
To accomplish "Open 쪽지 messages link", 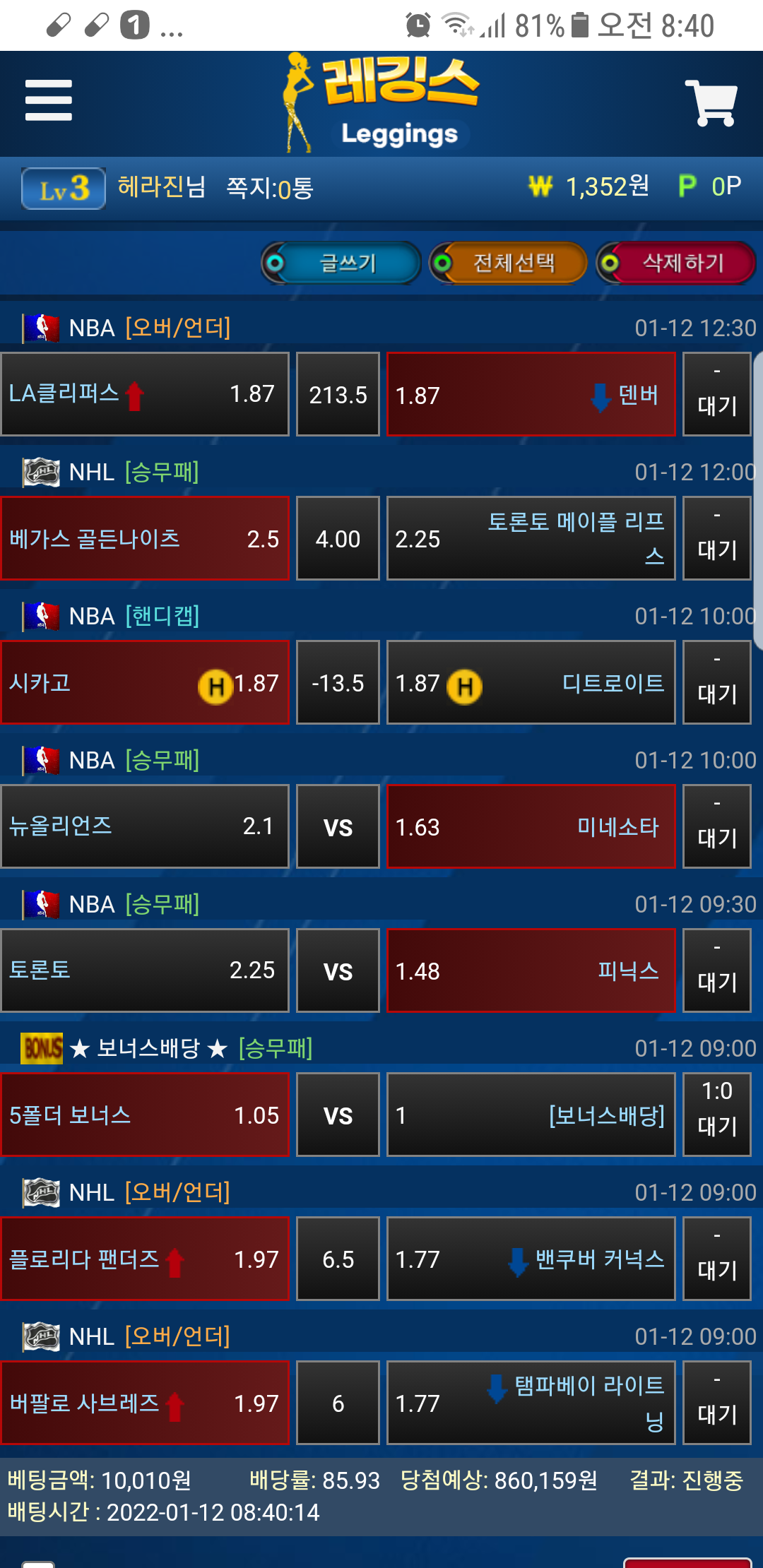I will point(269,188).
